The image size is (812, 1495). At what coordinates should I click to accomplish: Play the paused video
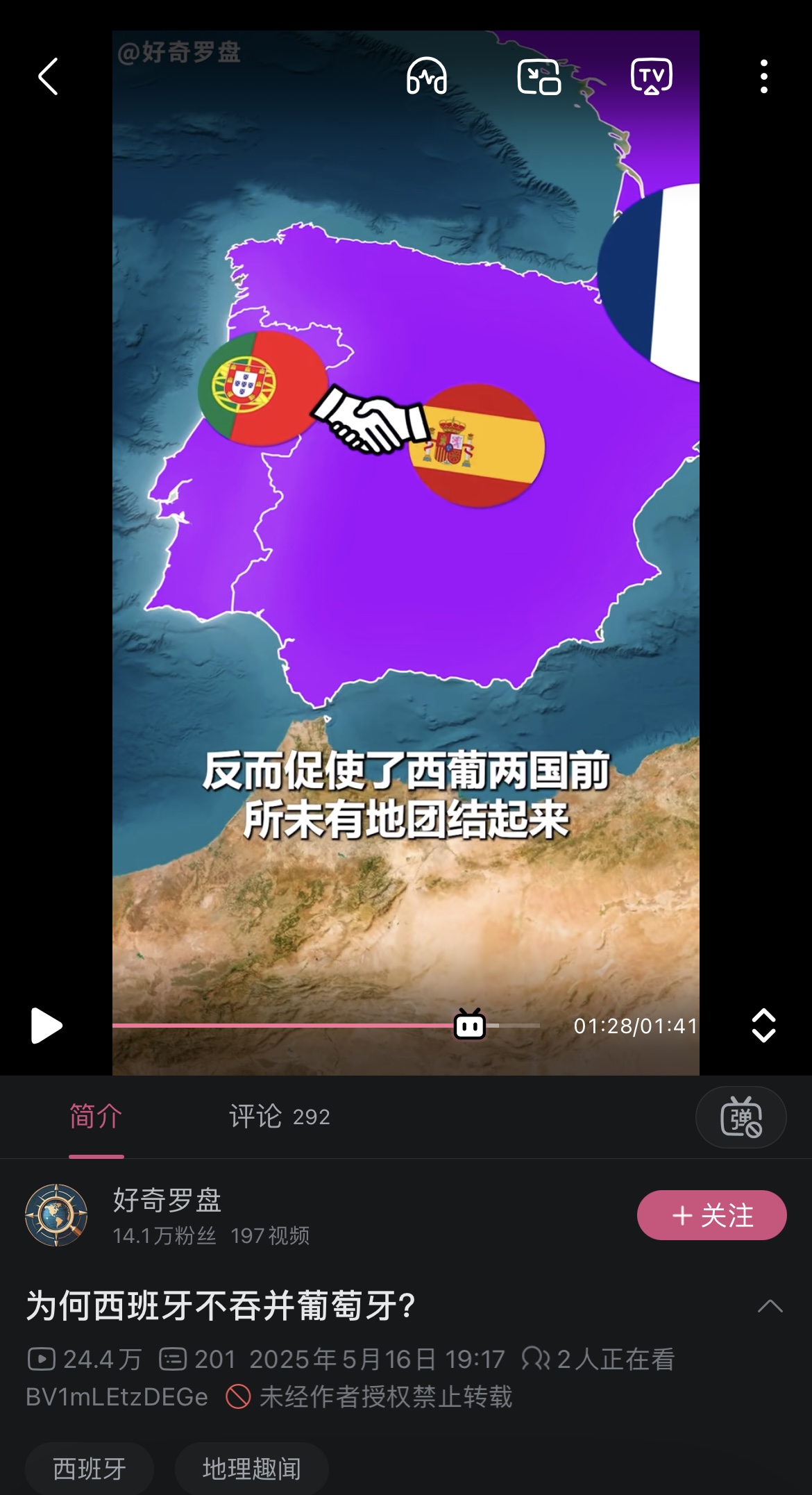[x=46, y=1026]
